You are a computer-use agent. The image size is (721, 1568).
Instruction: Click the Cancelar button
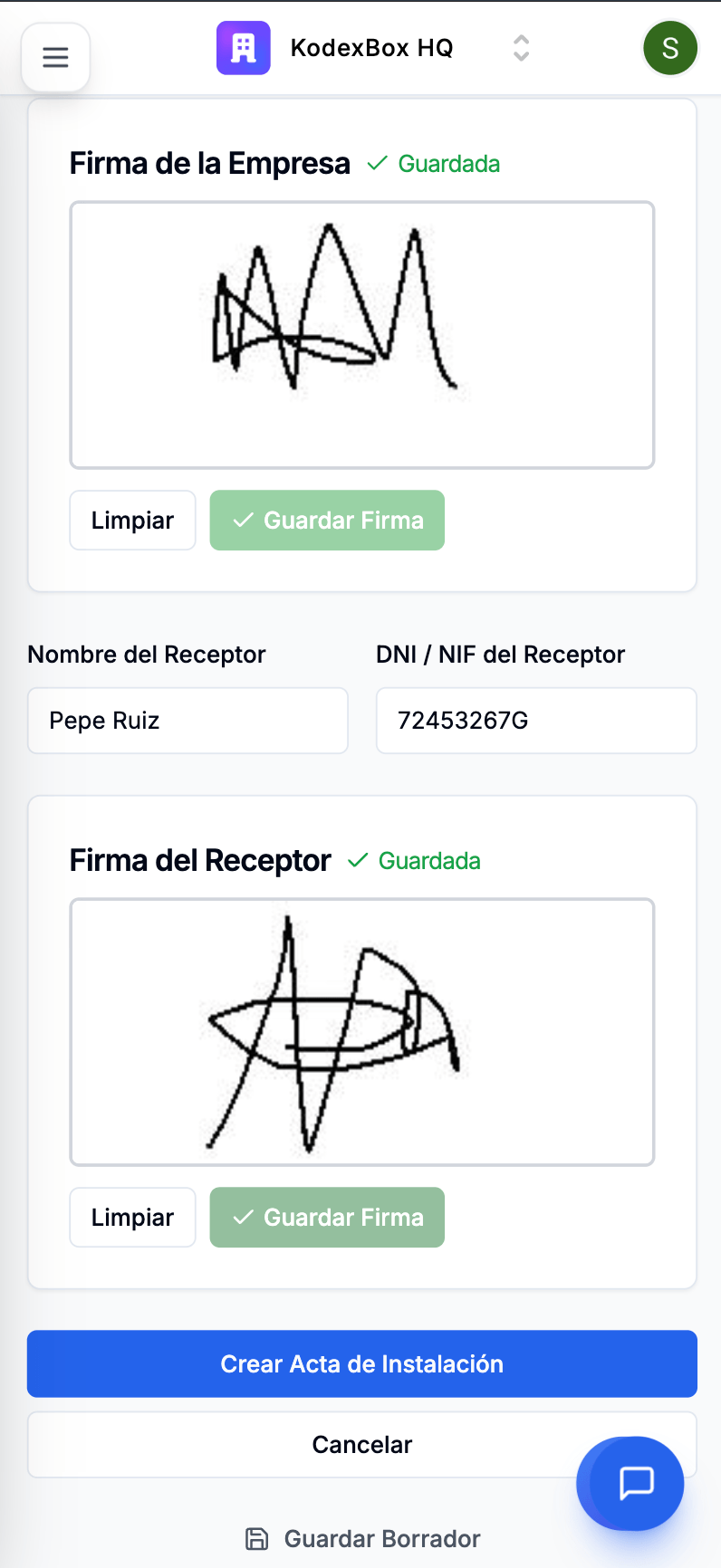pos(362,1444)
